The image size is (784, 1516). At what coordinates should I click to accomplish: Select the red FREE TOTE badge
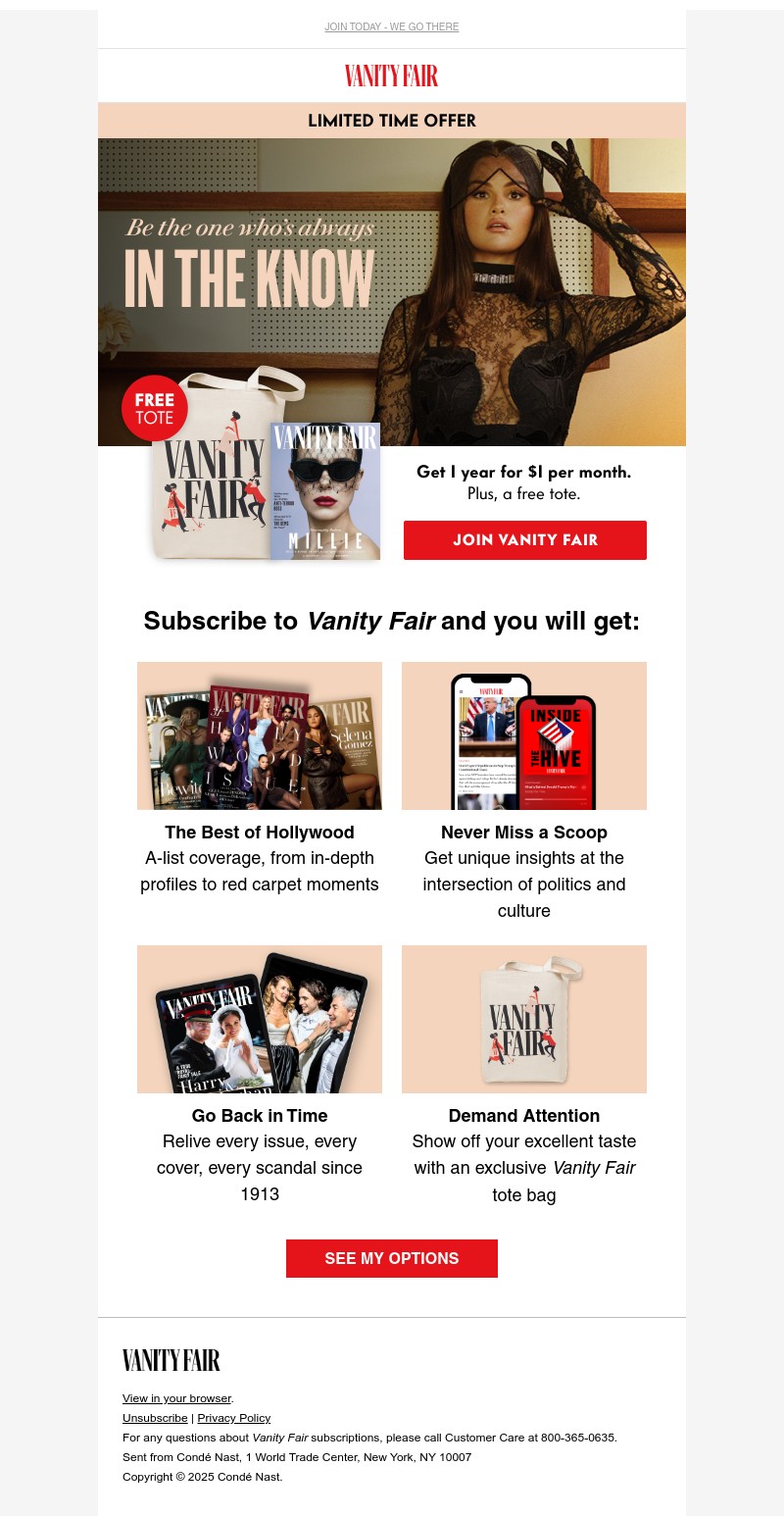point(154,407)
